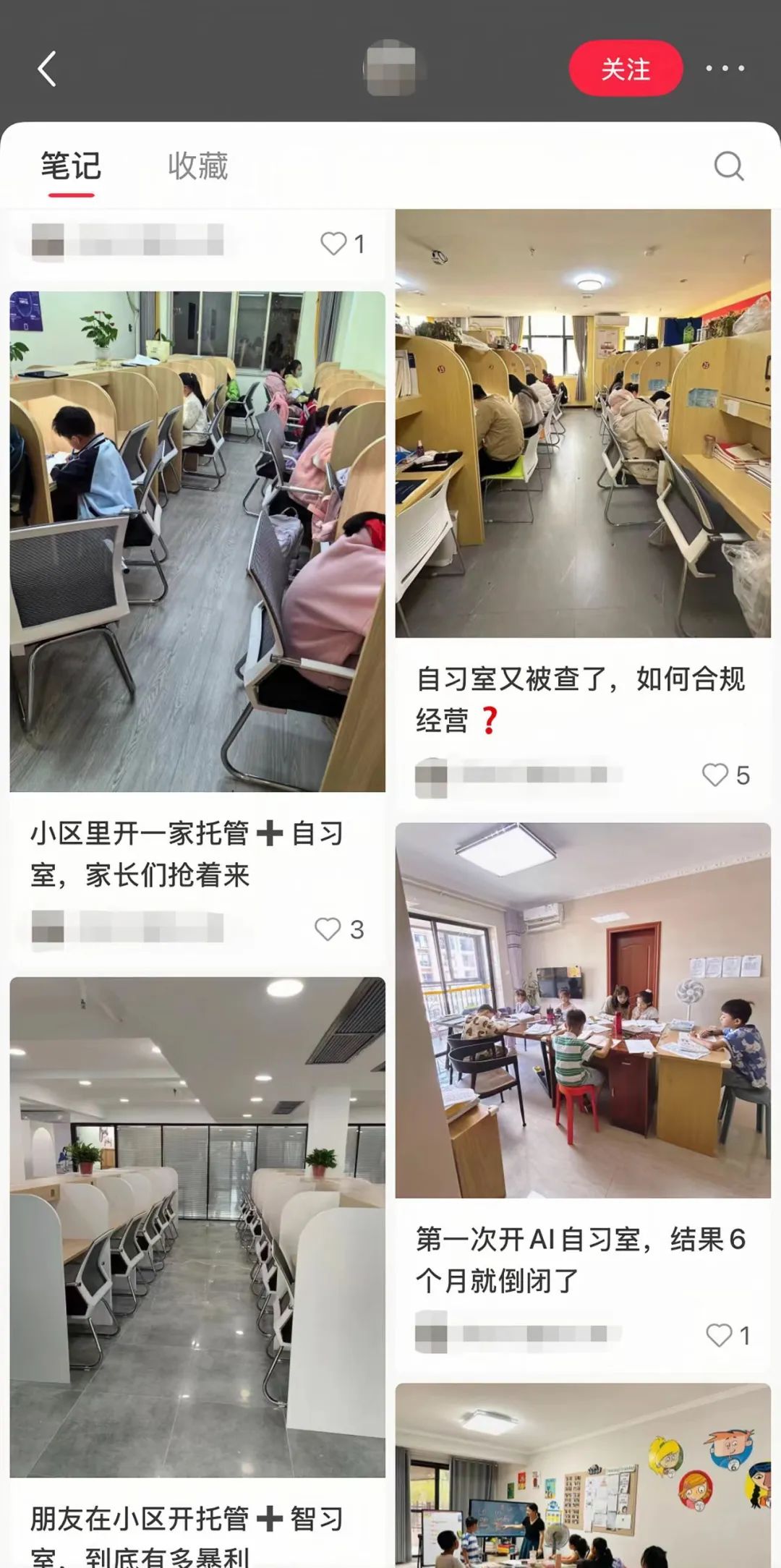Open the three-dot overflow menu
781x1568 pixels.
point(725,69)
